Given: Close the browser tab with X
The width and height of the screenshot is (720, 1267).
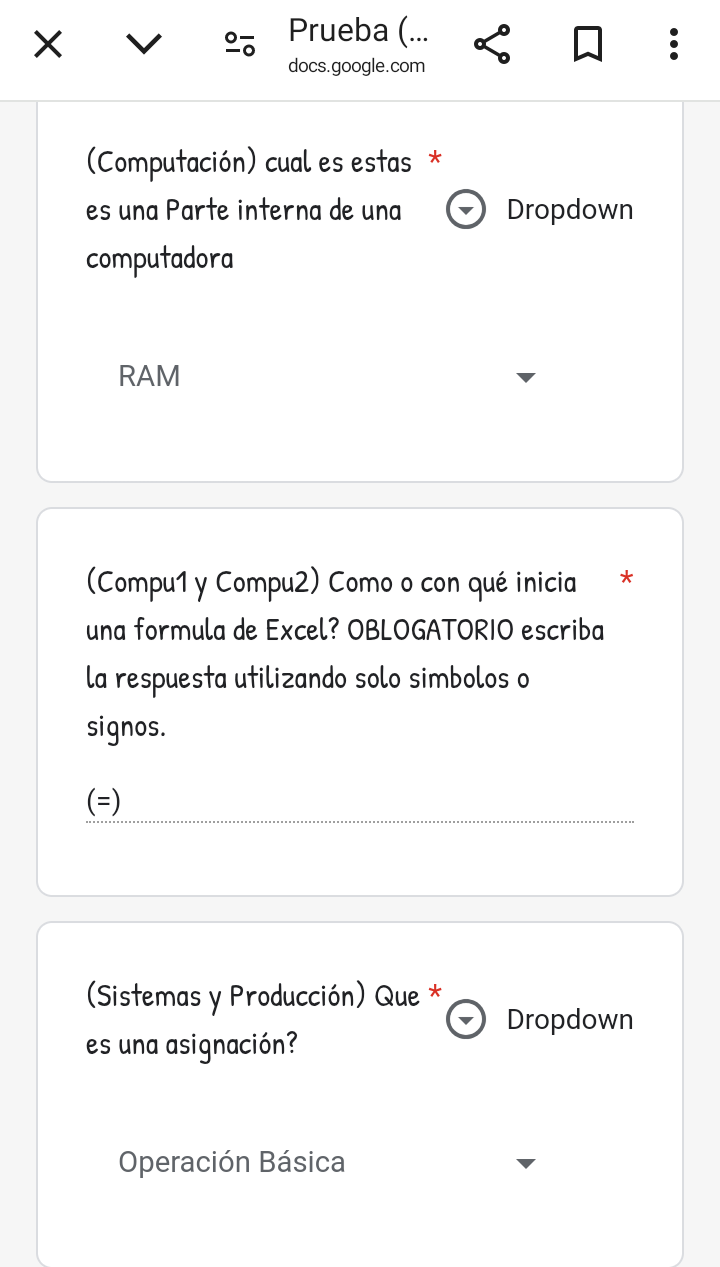Looking at the screenshot, I should coord(47,45).
